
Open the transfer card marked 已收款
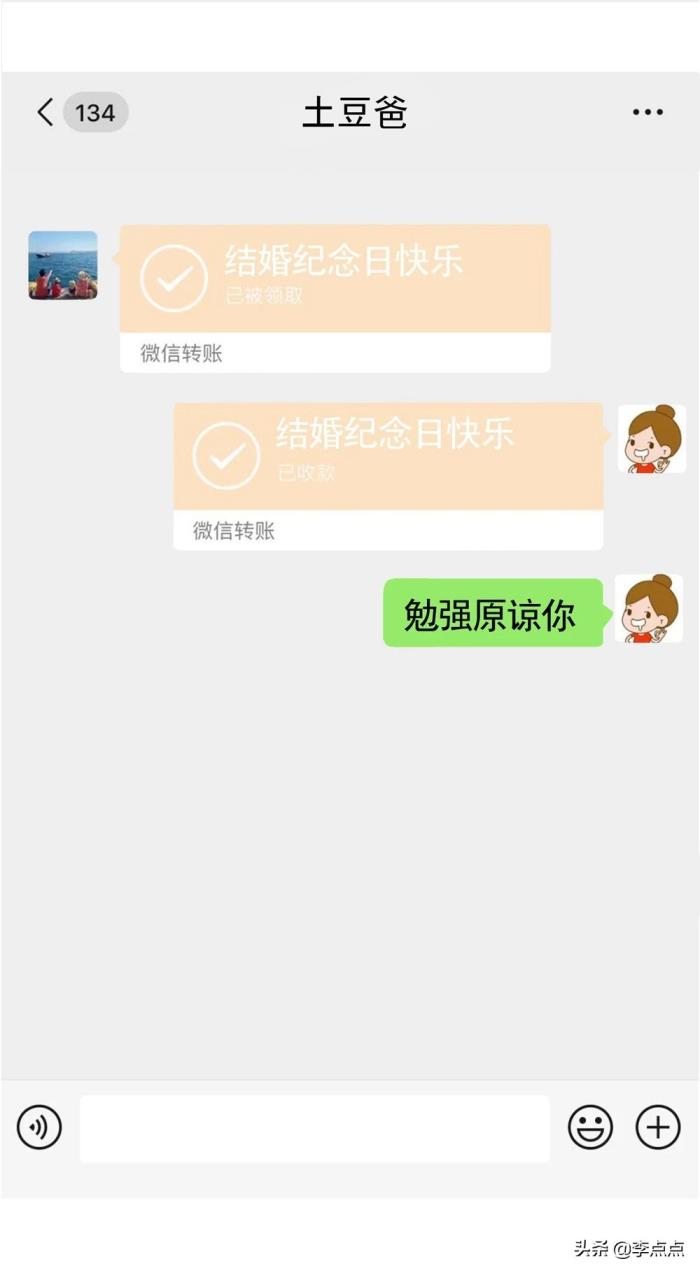(x=388, y=458)
